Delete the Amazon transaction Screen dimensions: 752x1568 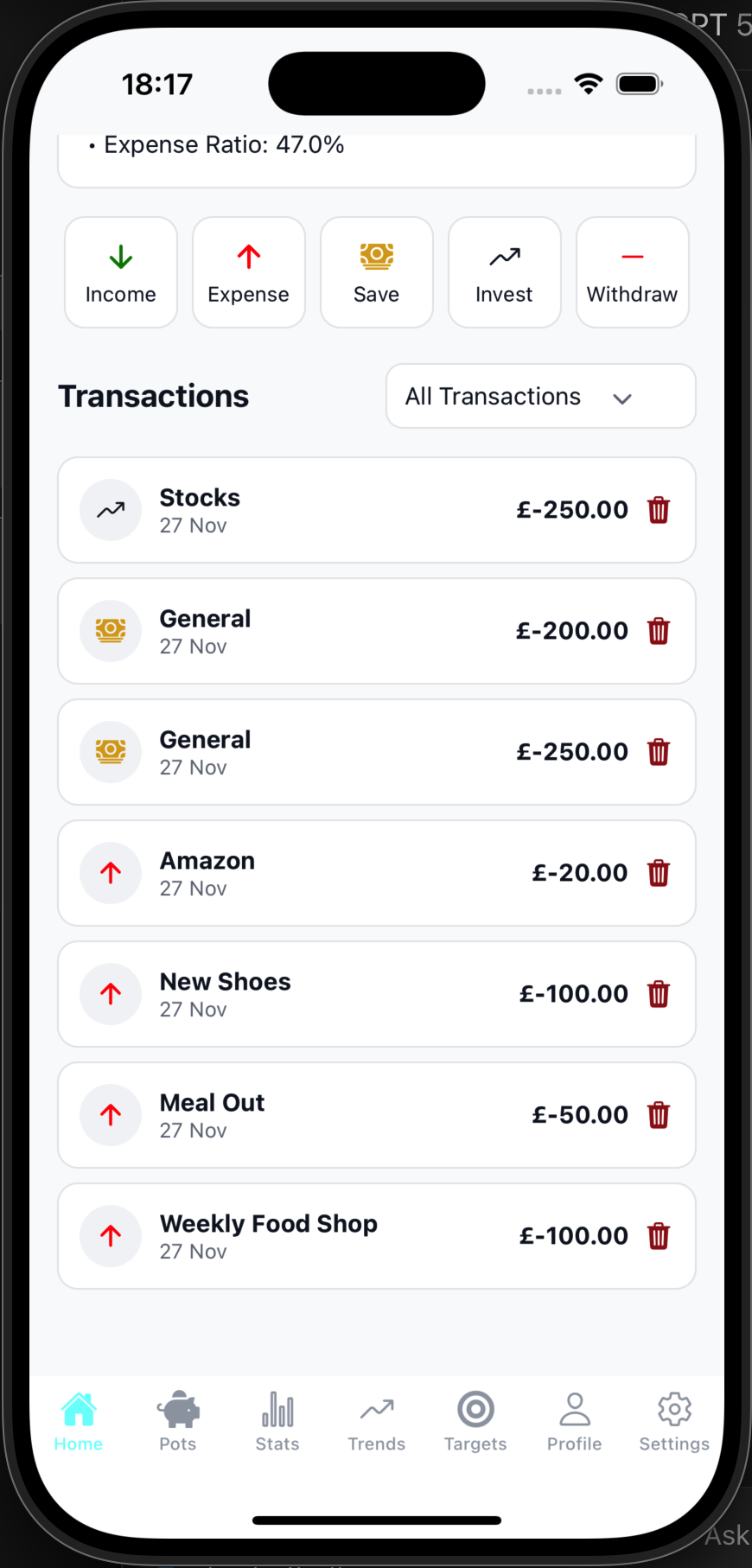pyautogui.click(x=659, y=873)
